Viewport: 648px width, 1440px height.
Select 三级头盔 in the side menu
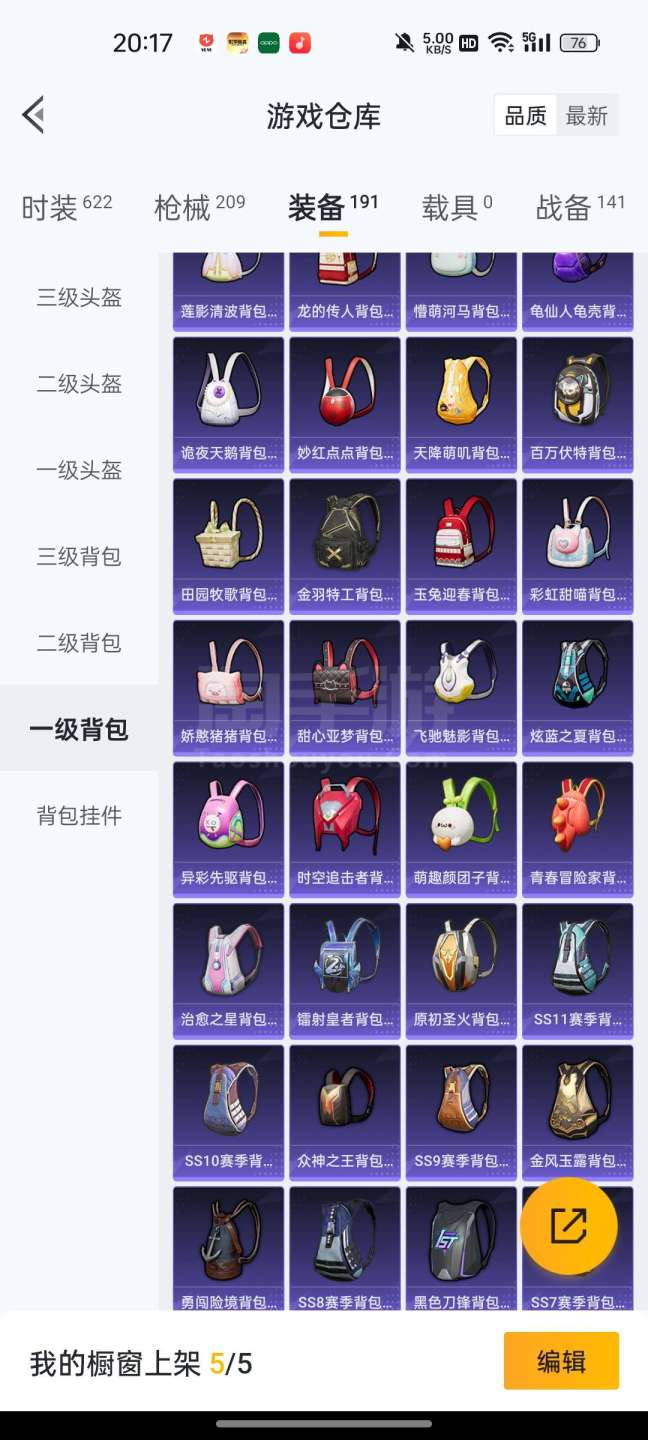79,297
